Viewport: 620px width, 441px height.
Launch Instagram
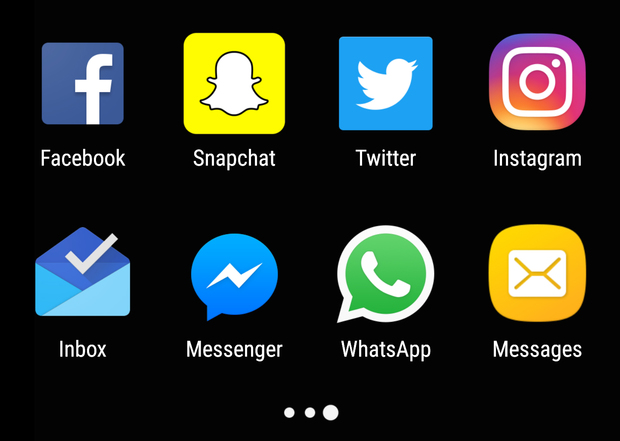point(537,83)
